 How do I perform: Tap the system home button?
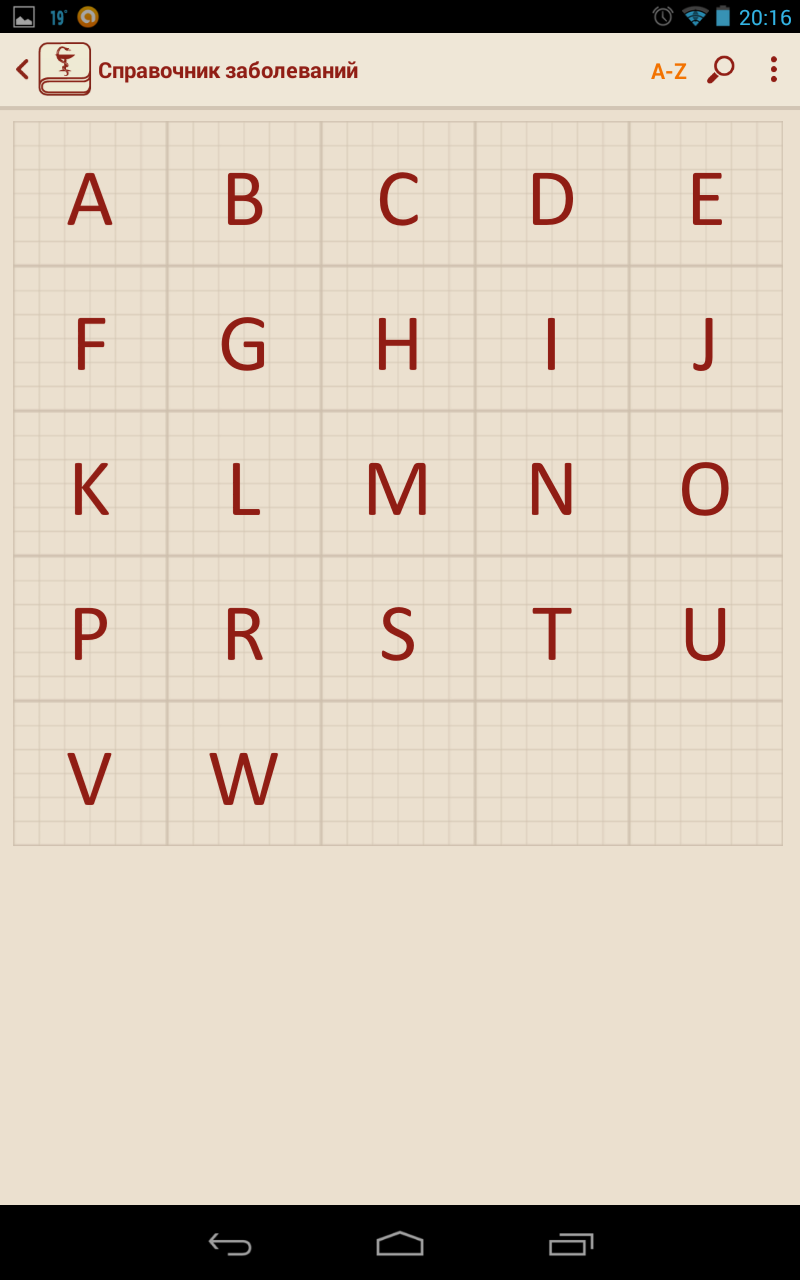point(400,1243)
